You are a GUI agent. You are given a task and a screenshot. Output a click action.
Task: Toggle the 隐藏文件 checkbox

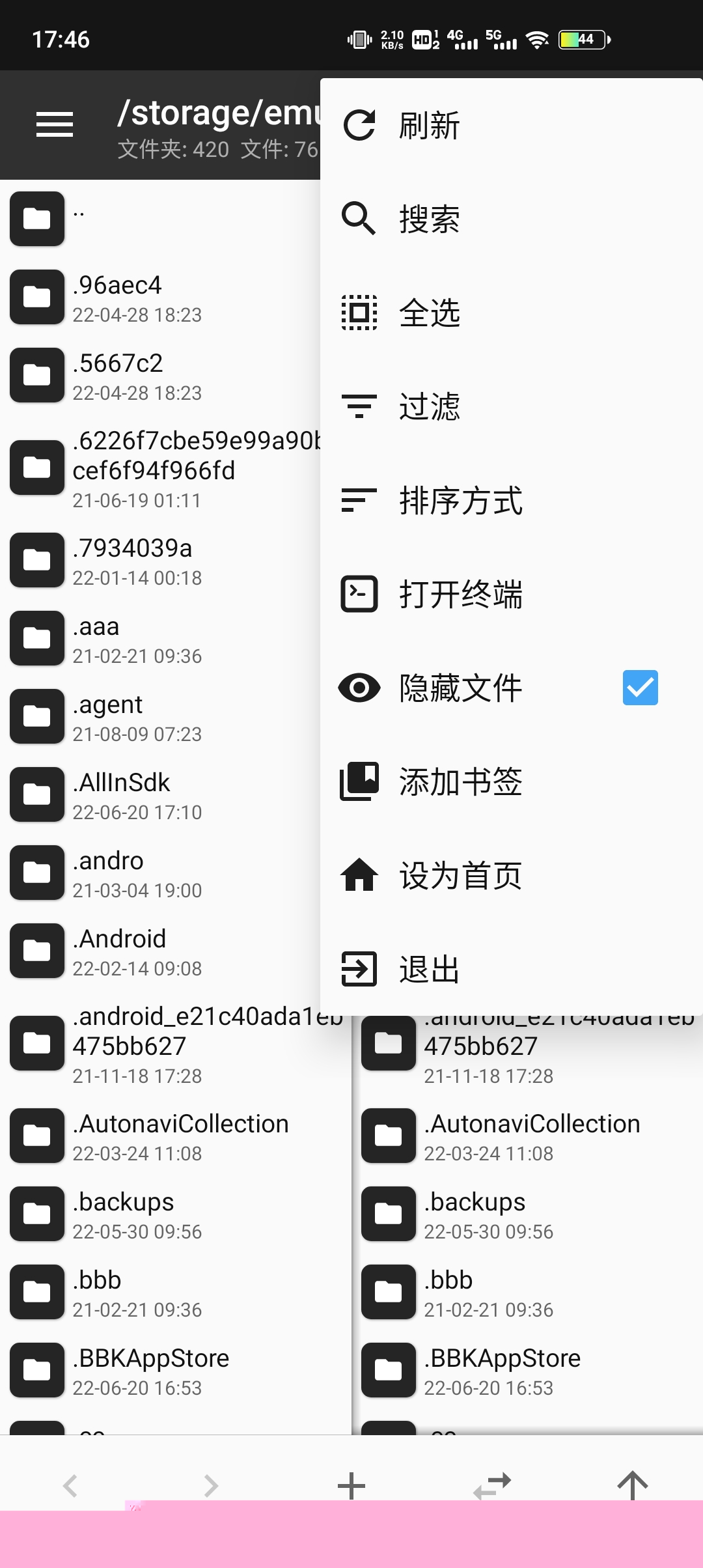point(640,688)
